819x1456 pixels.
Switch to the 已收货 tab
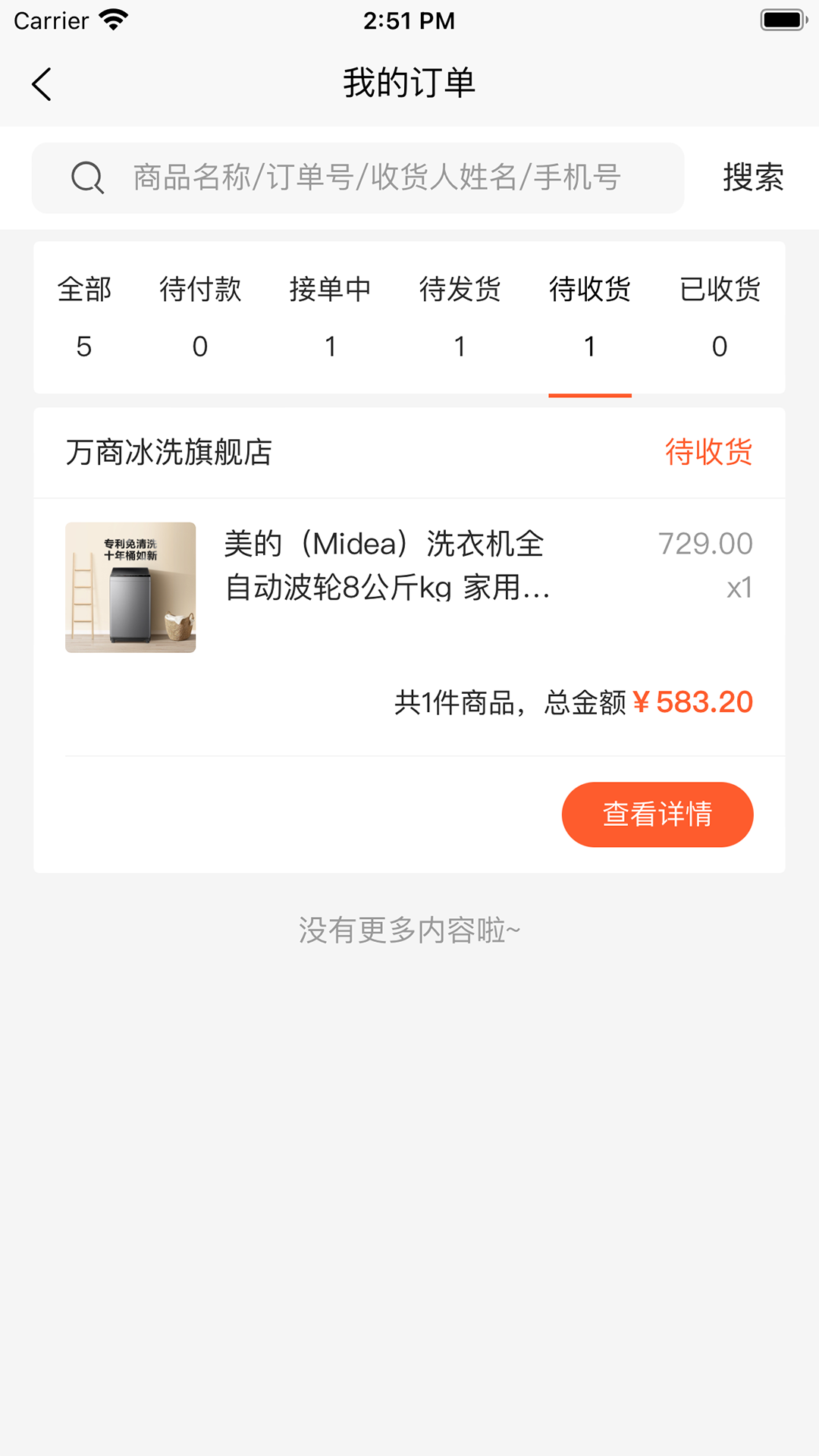click(720, 317)
